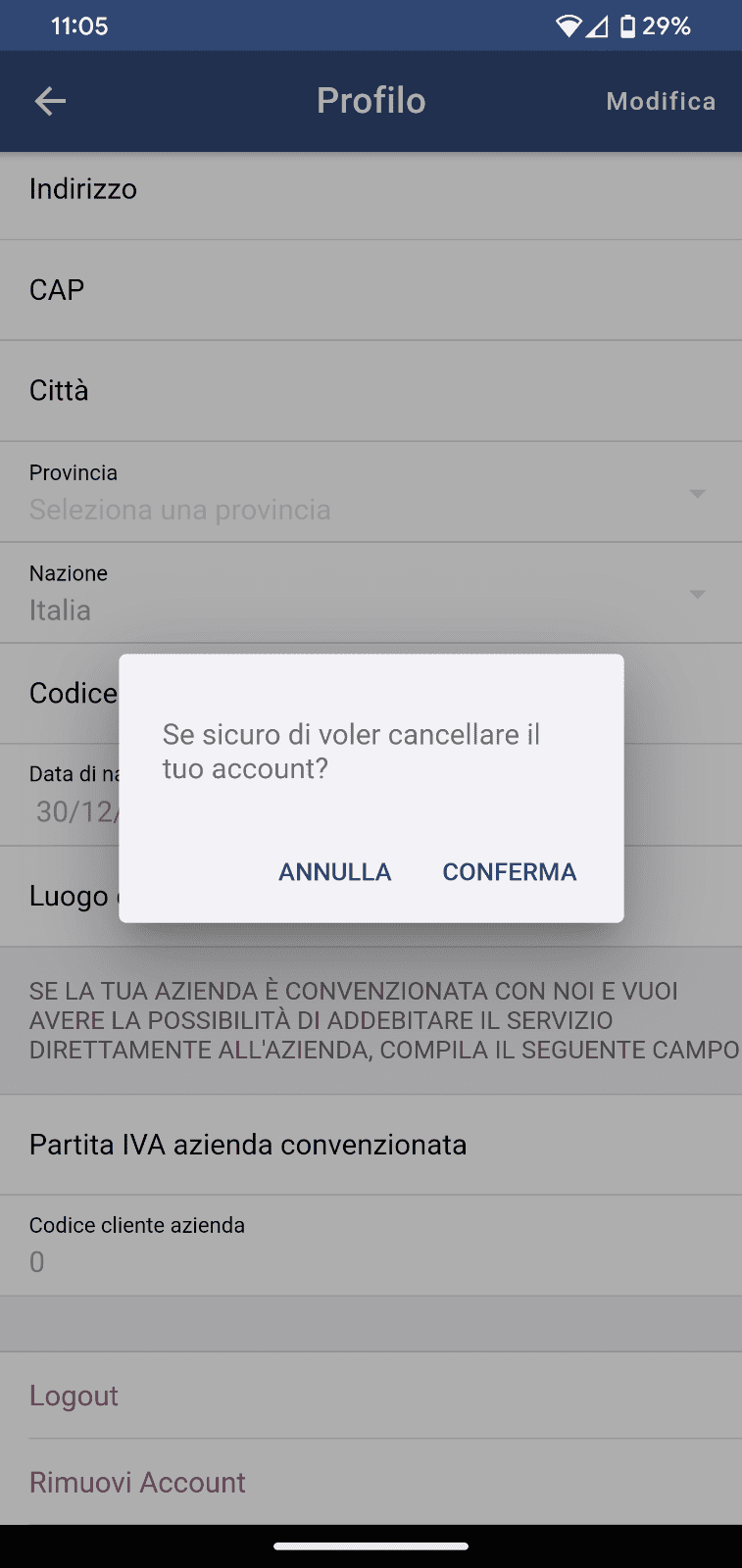Select the CAP field

coord(371,290)
